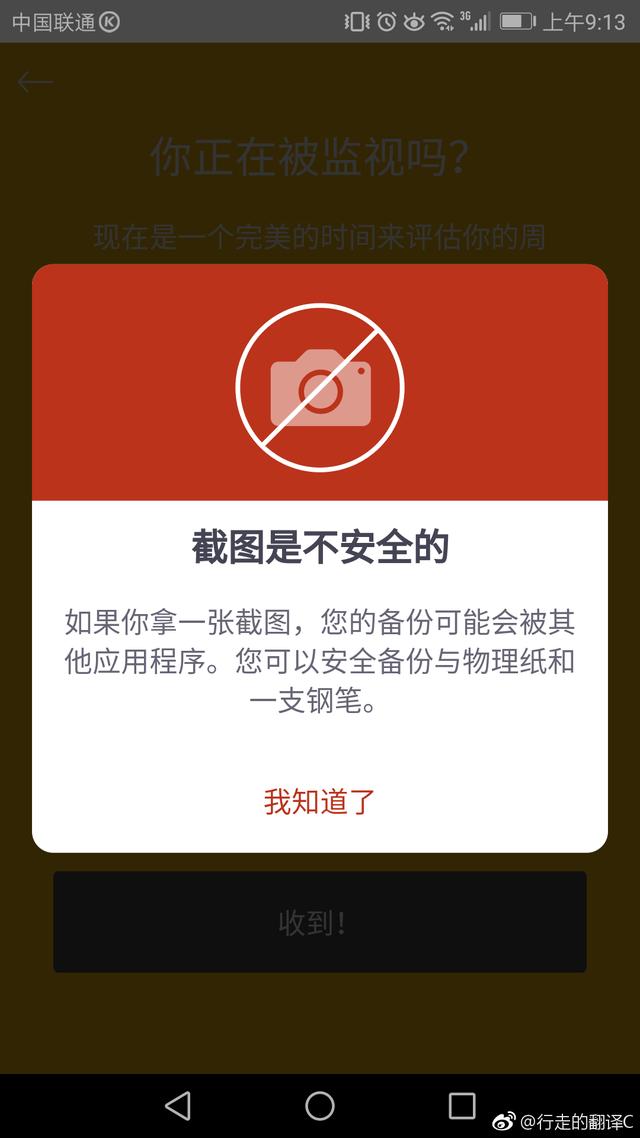The width and height of the screenshot is (640, 1138).
Task: Tap the system back button
Action: coord(178,1105)
